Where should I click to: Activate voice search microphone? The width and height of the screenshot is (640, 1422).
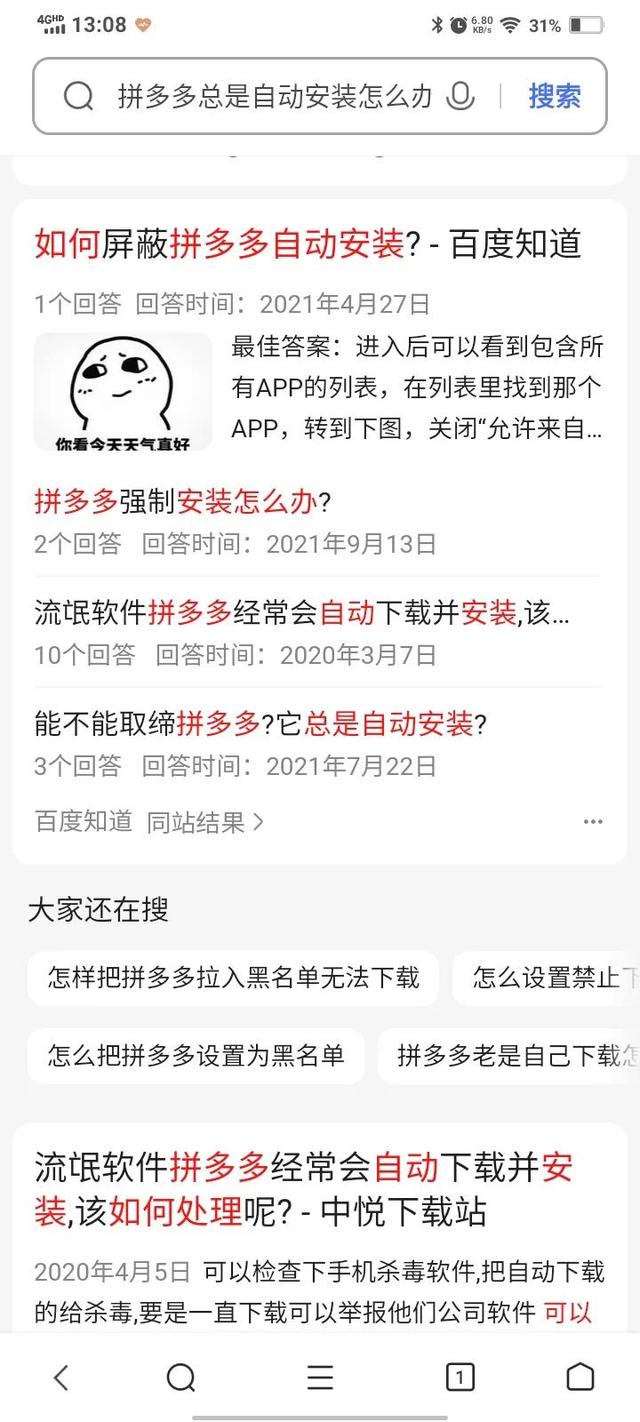click(x=460, y=96)
